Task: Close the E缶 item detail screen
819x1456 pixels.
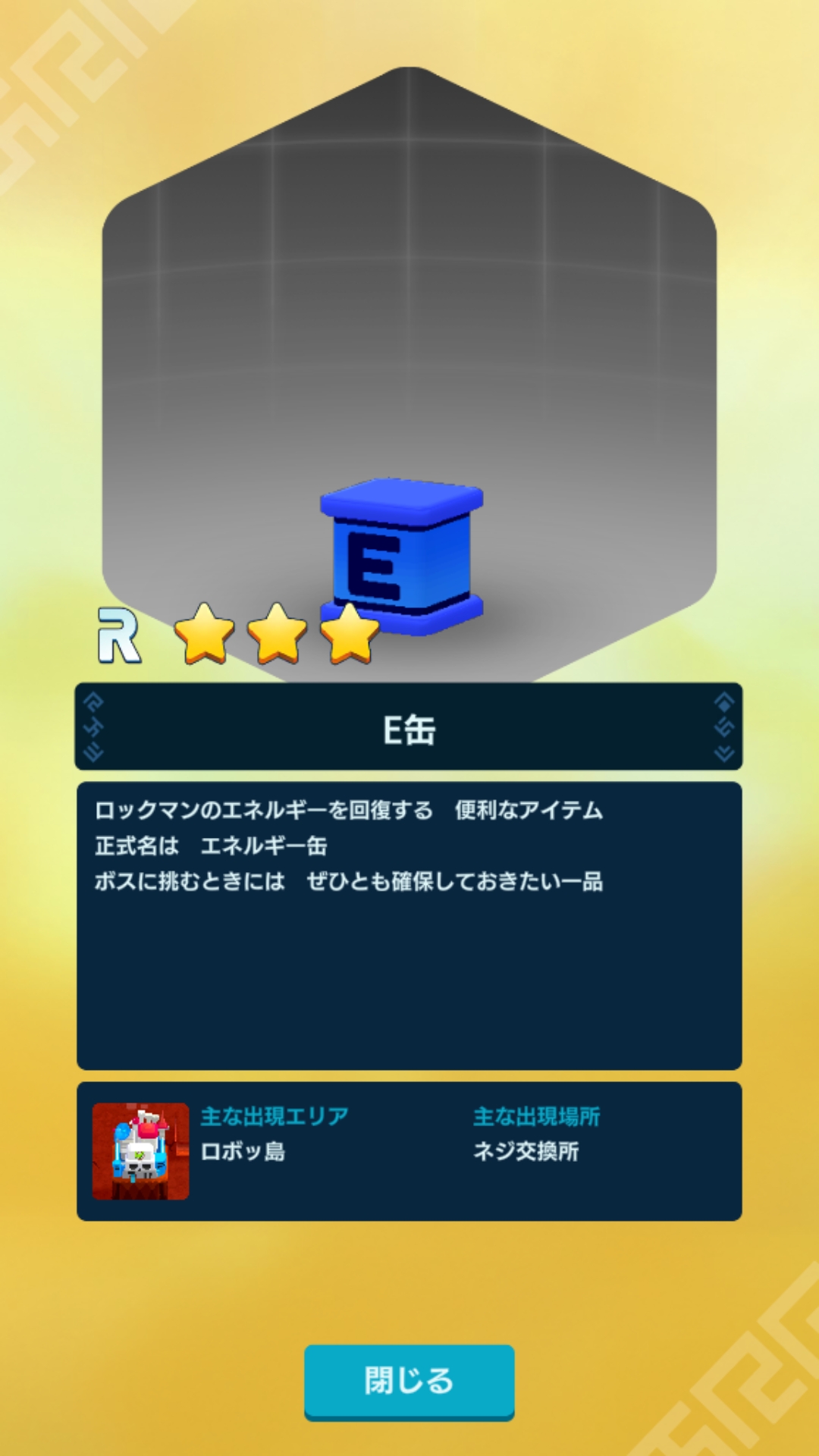Action: pos(409,1382)
